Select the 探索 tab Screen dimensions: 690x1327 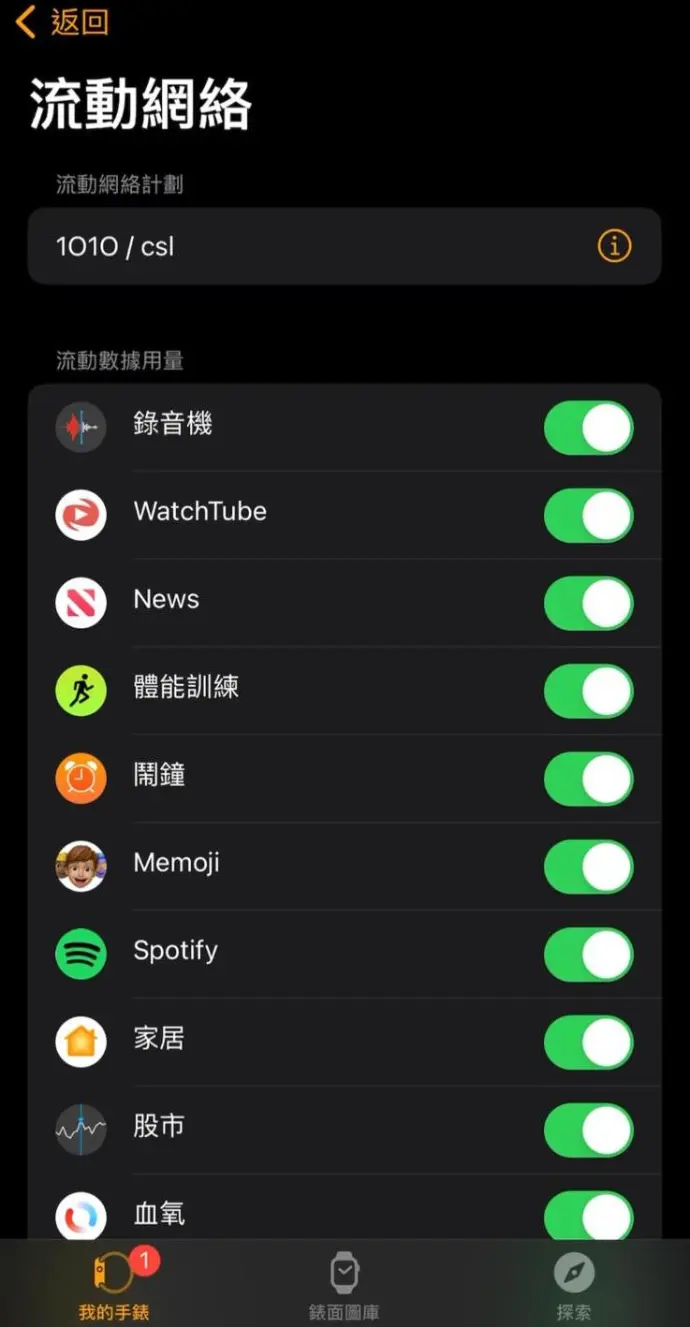574,1285
